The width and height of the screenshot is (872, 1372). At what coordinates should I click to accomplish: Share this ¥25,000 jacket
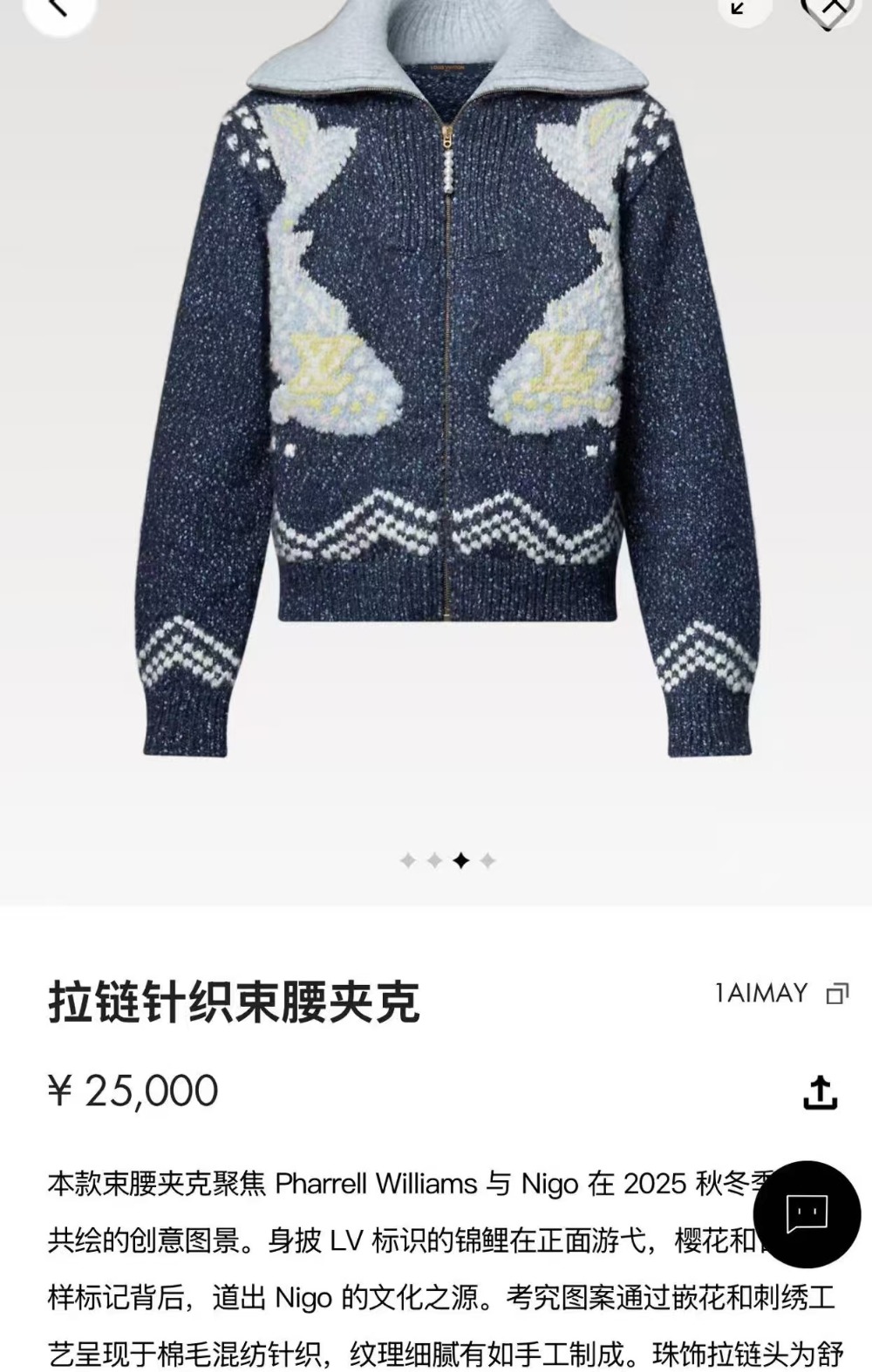820,1092
